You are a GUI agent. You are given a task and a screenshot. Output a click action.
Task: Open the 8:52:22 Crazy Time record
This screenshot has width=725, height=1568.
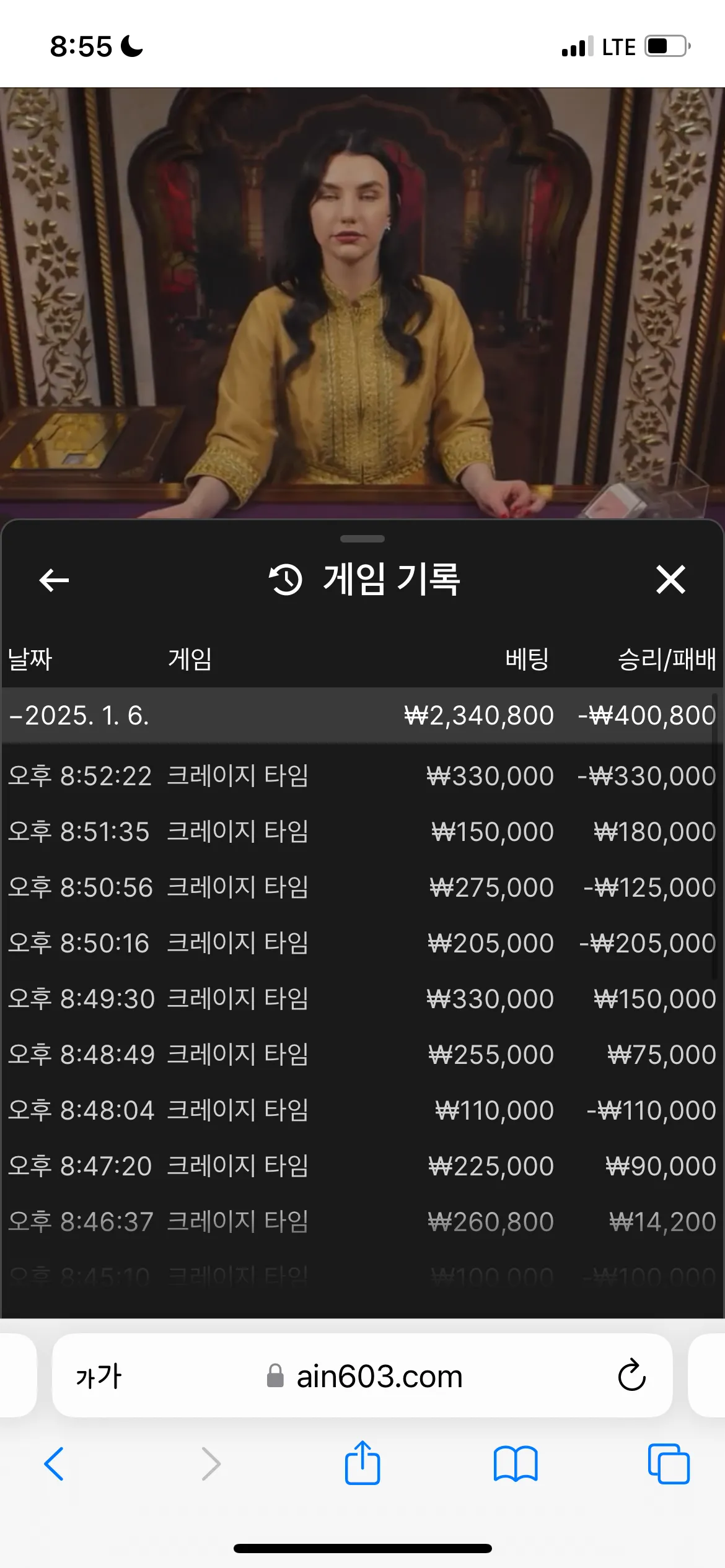[x=362, y=776]
